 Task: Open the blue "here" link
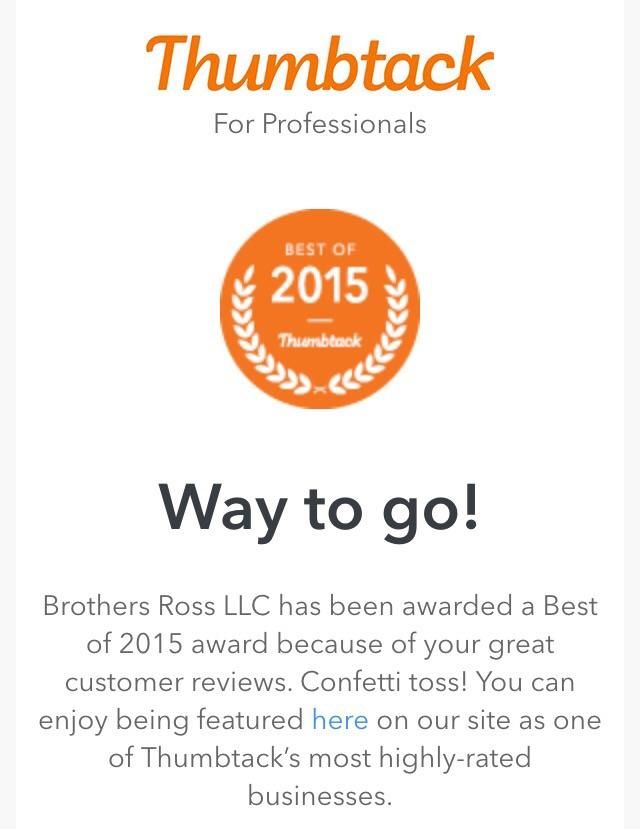[x=340, y=720]
